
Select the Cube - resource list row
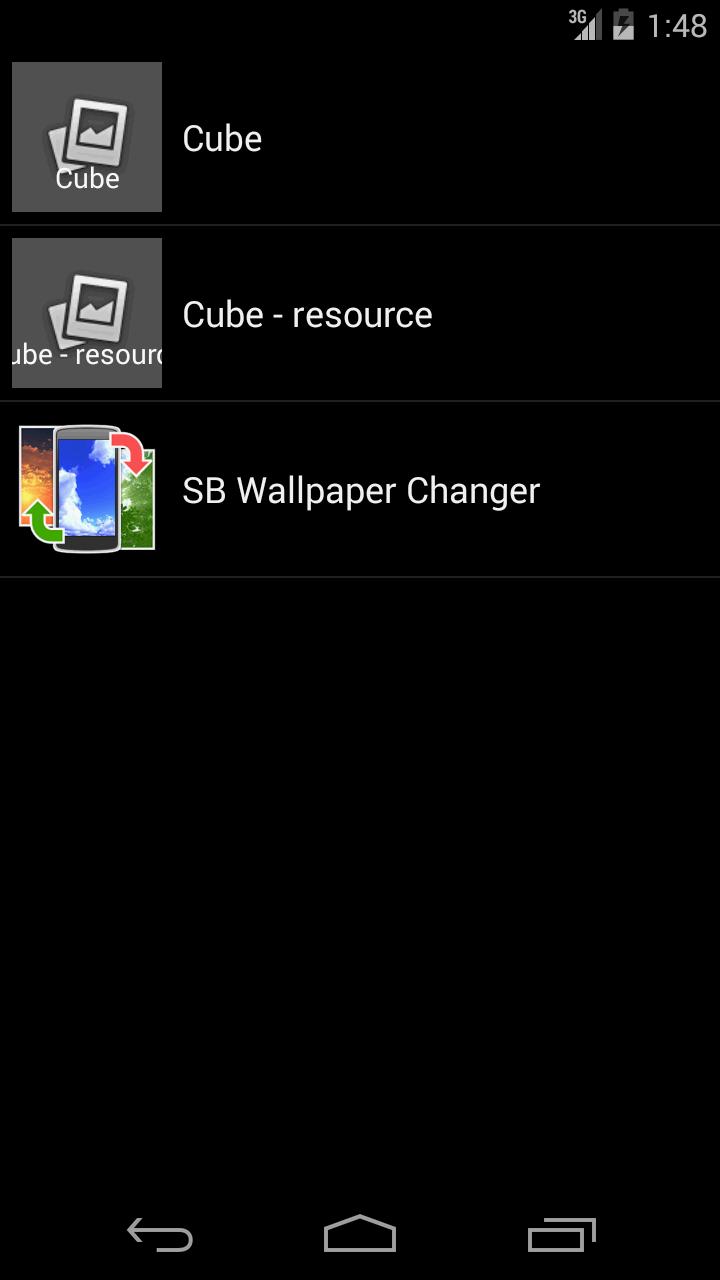click(360, 312)
